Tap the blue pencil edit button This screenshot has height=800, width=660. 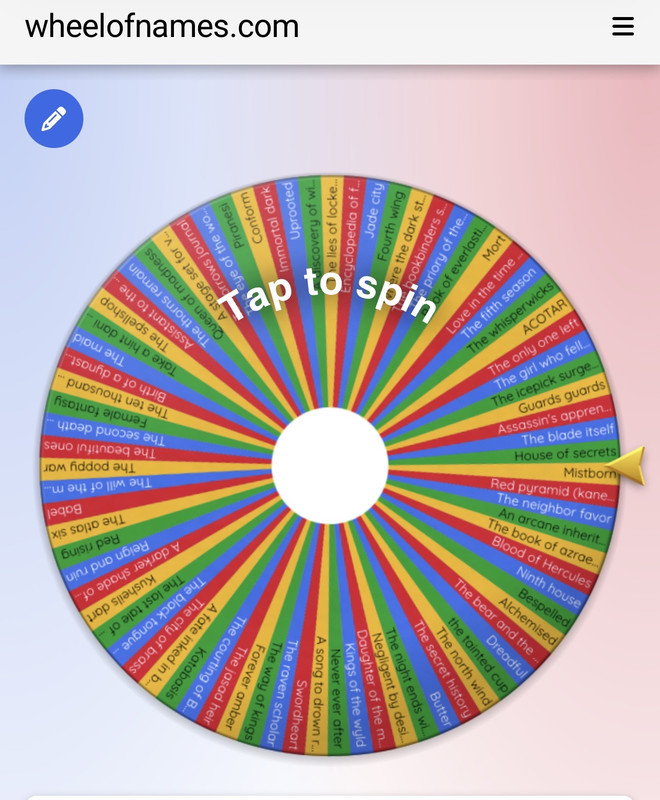tap(54, 119)
